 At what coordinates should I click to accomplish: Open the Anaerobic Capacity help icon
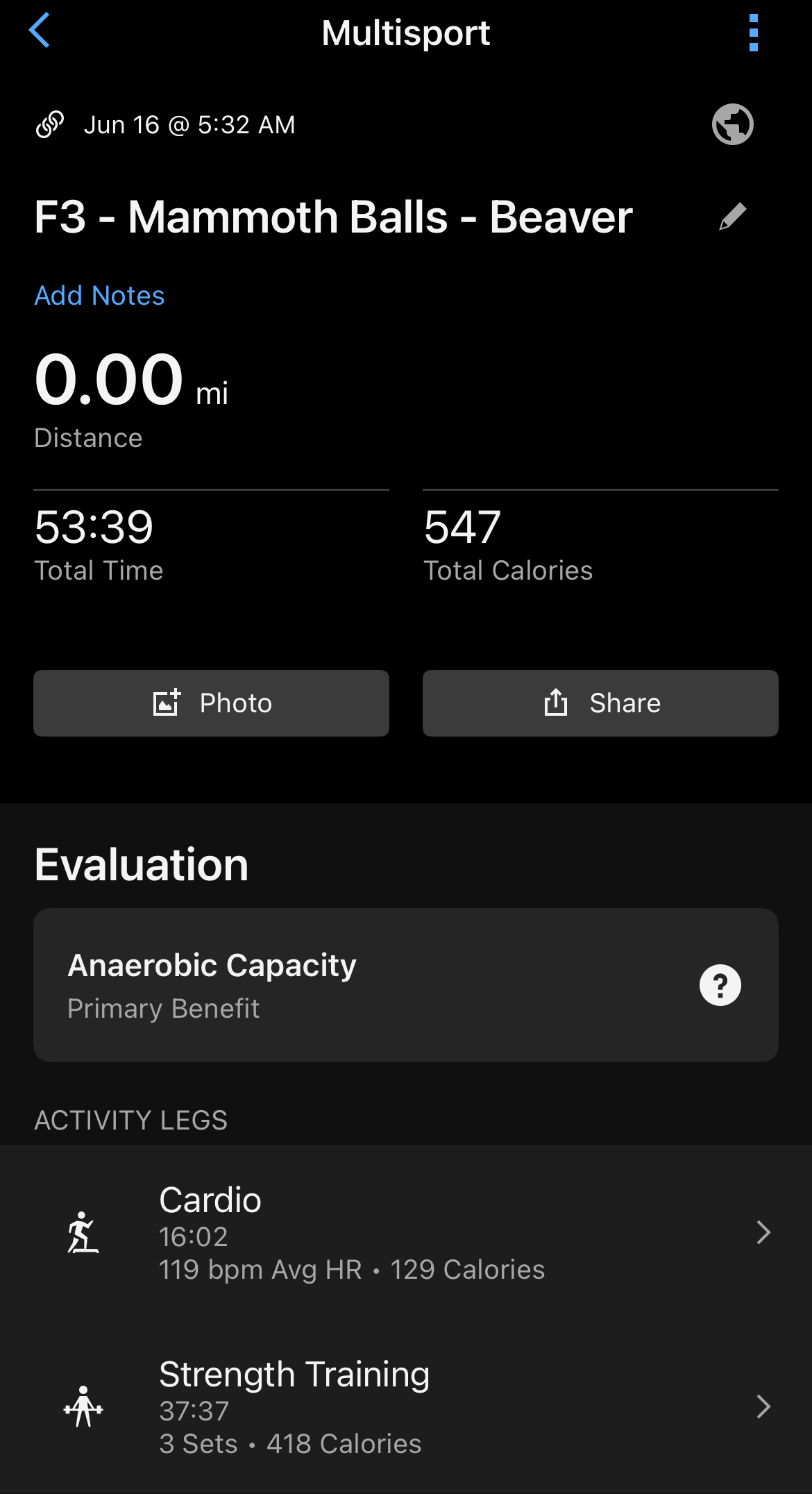[x=720, y=985]
